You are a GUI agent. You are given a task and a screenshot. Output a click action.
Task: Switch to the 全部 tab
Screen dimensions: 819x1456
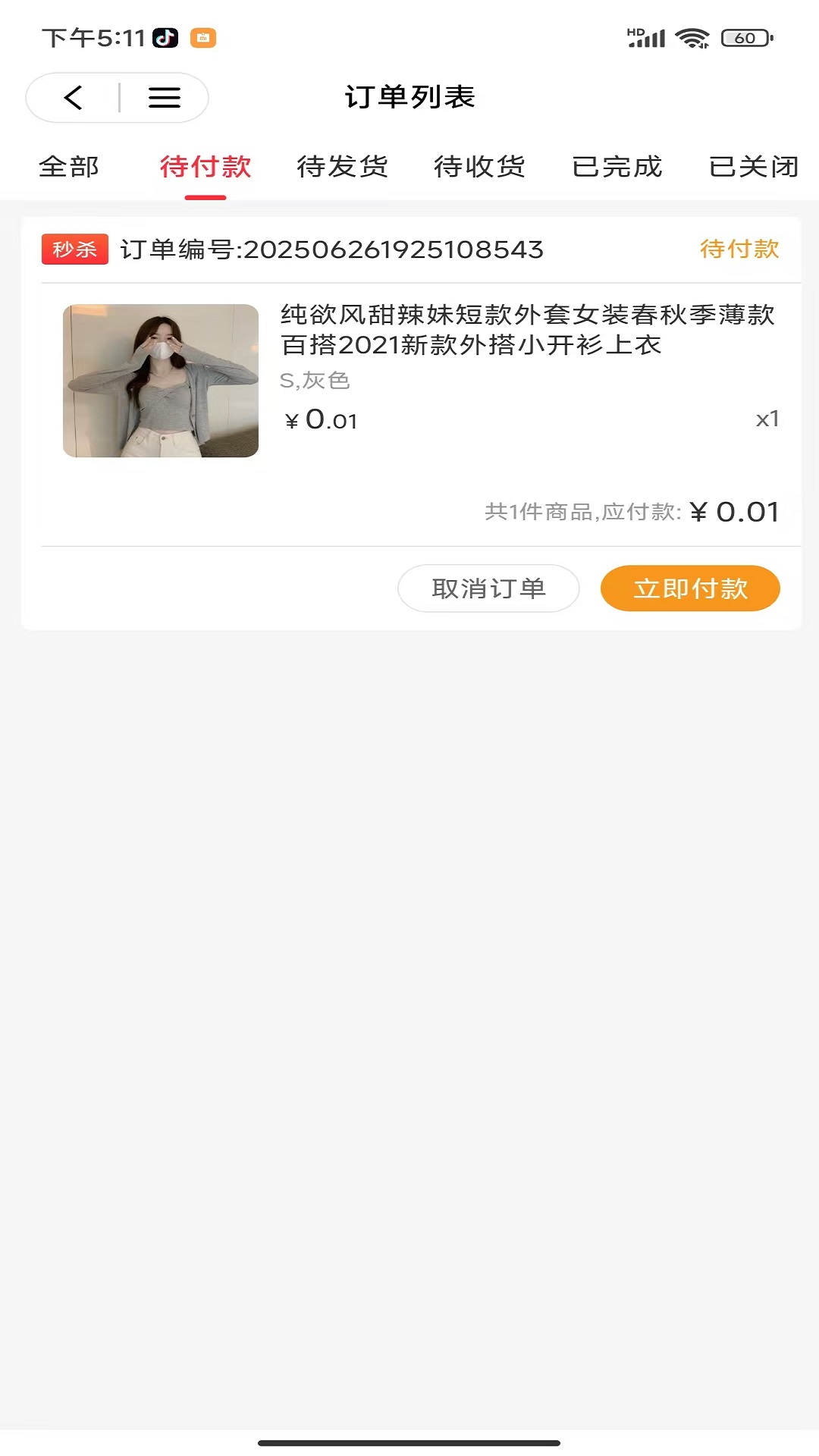click(69, 167)
